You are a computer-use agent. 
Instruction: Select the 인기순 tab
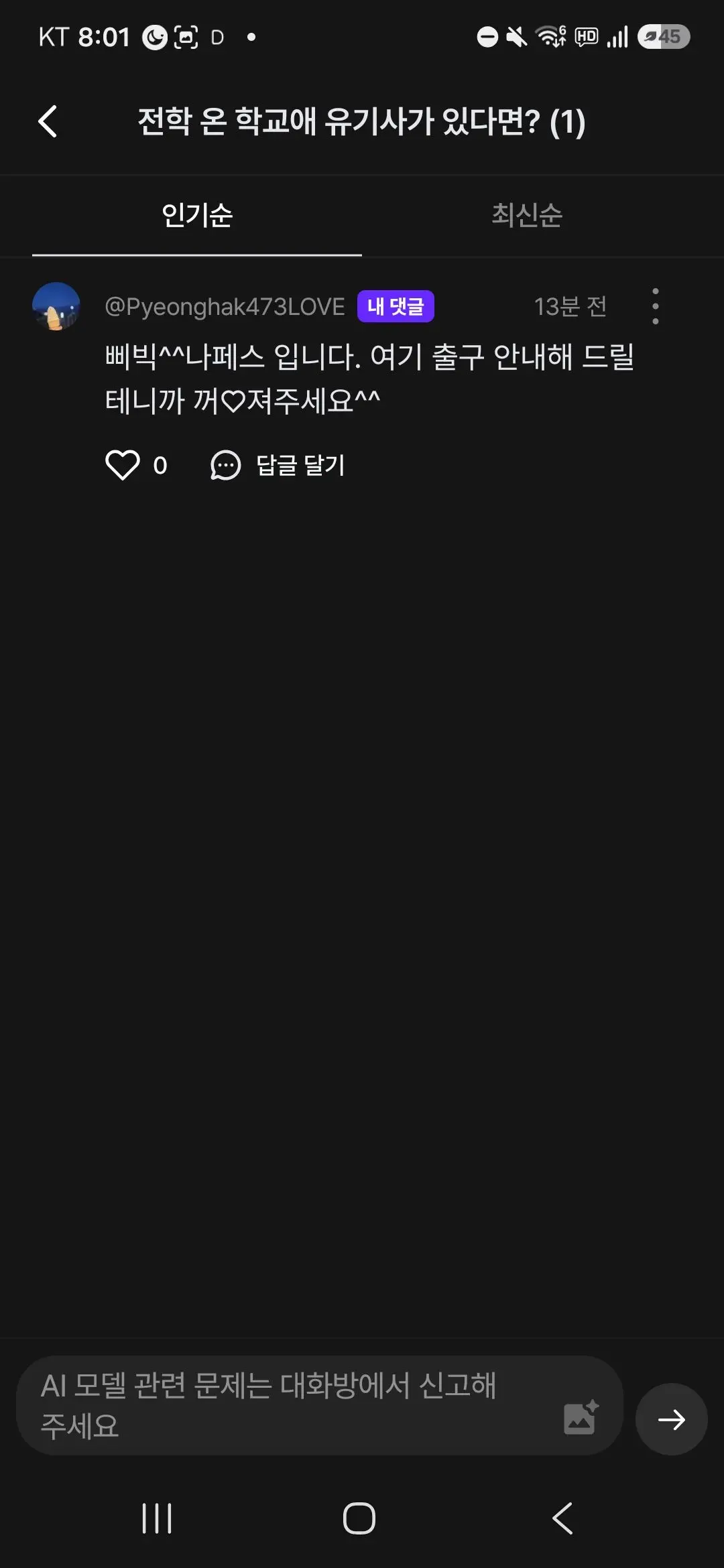tap(197, 216)
